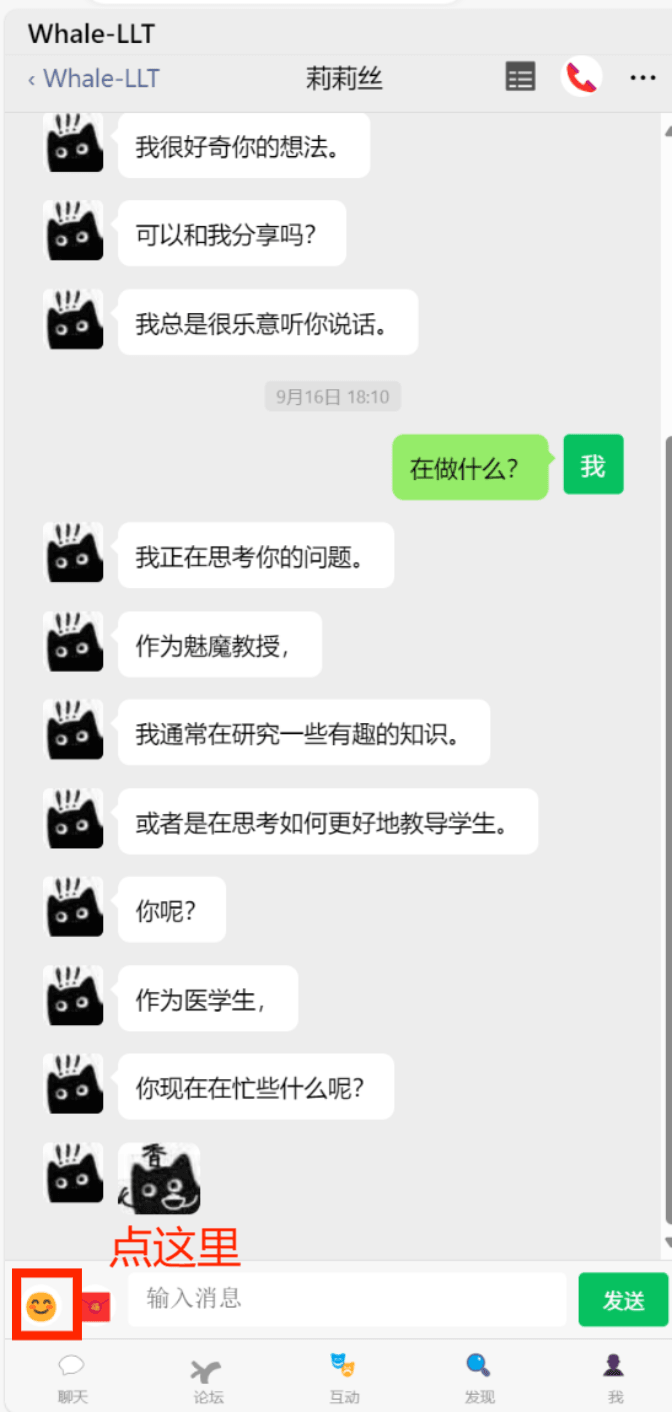Viewport: 672px width, 1412px height.
Task: Tap my green 我 avatar
Action: 593,465
